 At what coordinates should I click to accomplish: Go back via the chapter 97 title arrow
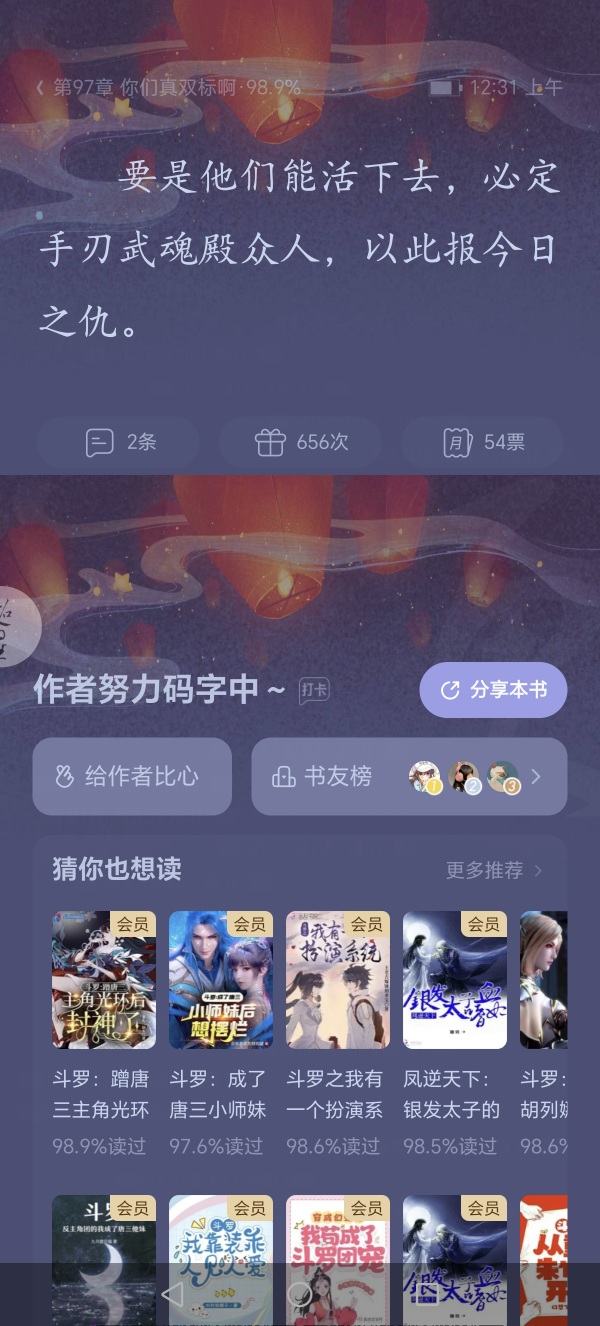[40, 87]
